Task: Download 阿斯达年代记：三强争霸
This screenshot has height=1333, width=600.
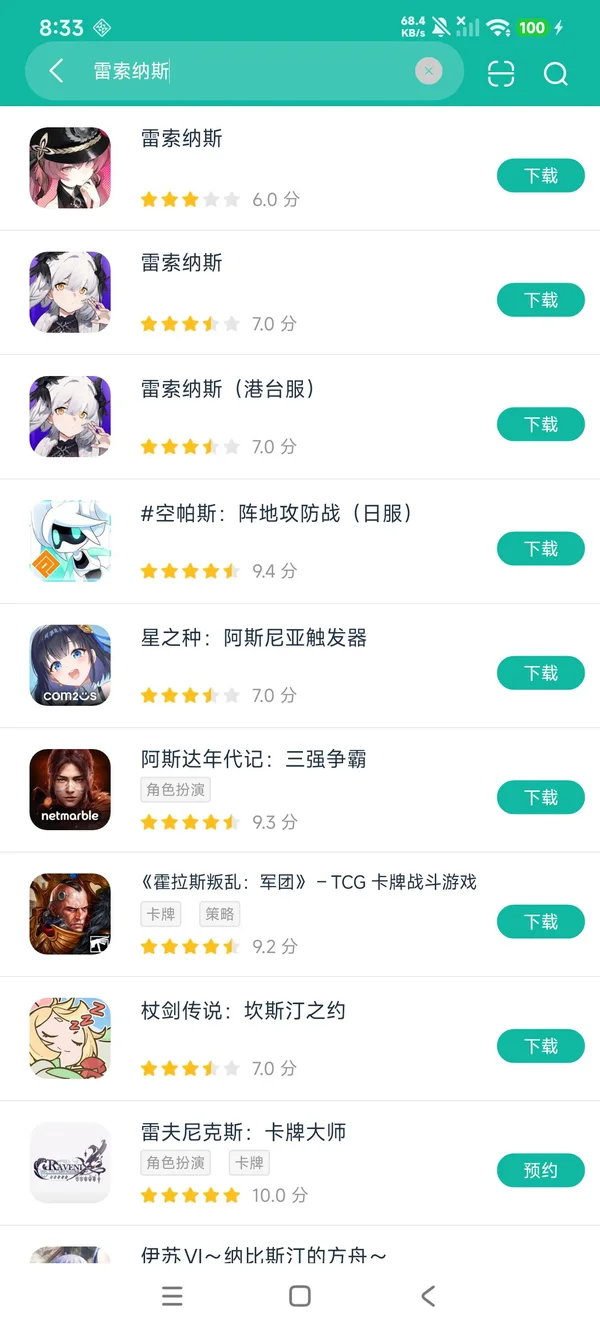Action: (x=540, y=797)
